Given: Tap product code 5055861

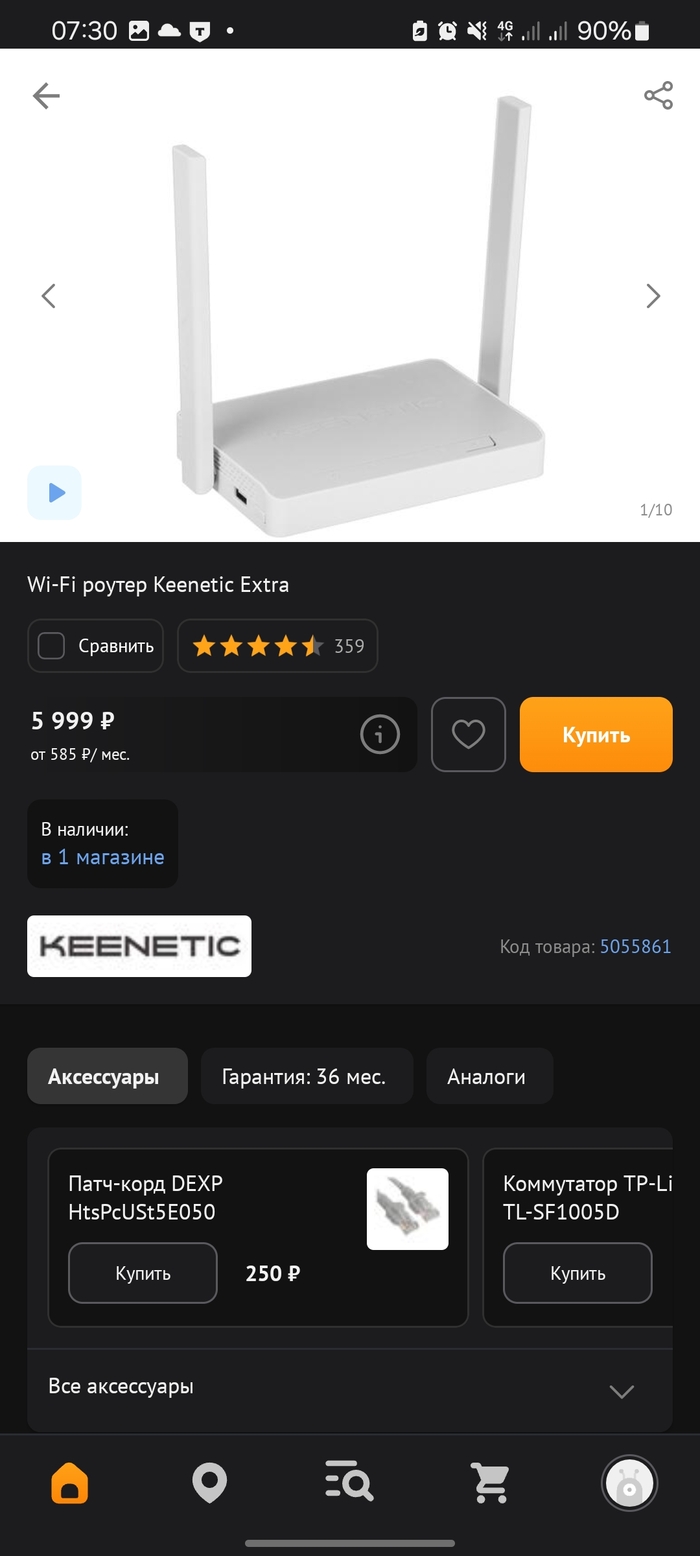Looking at the screenshot, I should click(635, 946).
